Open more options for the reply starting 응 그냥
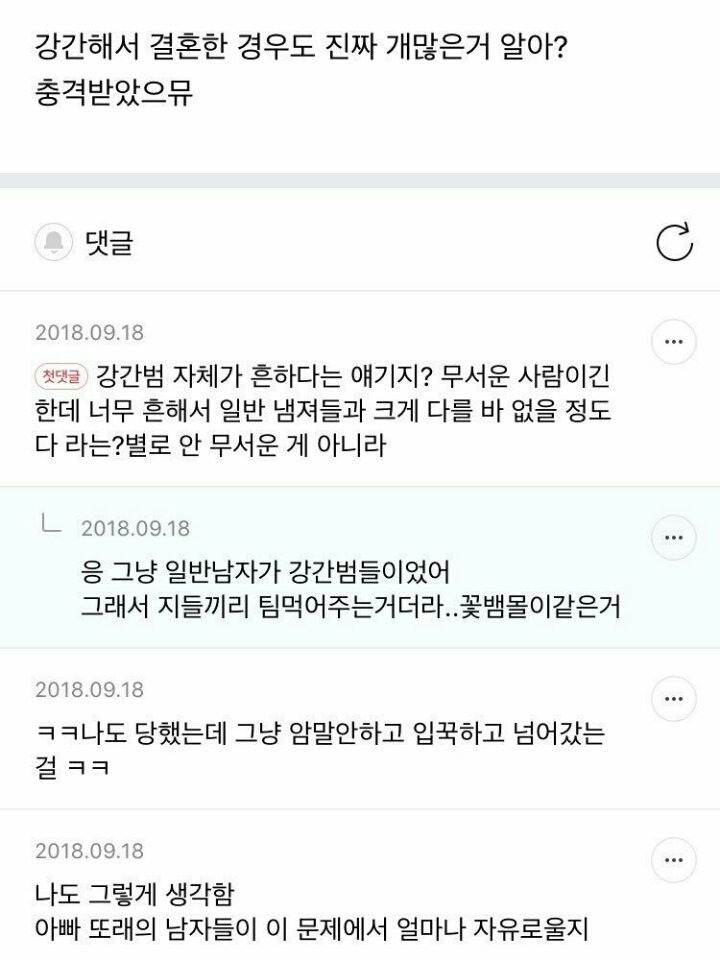Image resolution: width=720 pixels, height=960 pixels. pyautogui.click(x=673, y=538)
